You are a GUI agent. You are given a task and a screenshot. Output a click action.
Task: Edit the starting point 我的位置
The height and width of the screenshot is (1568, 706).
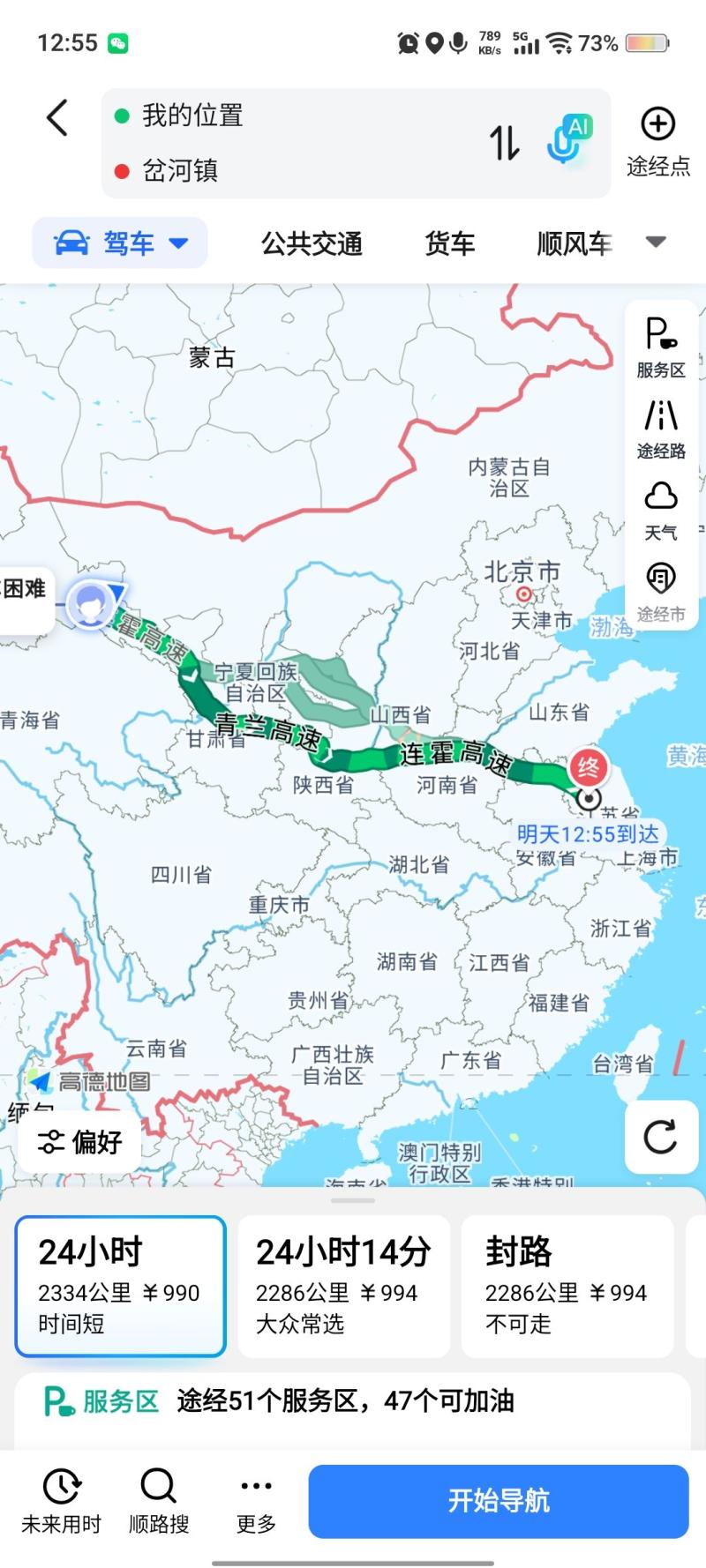(193, 116)
